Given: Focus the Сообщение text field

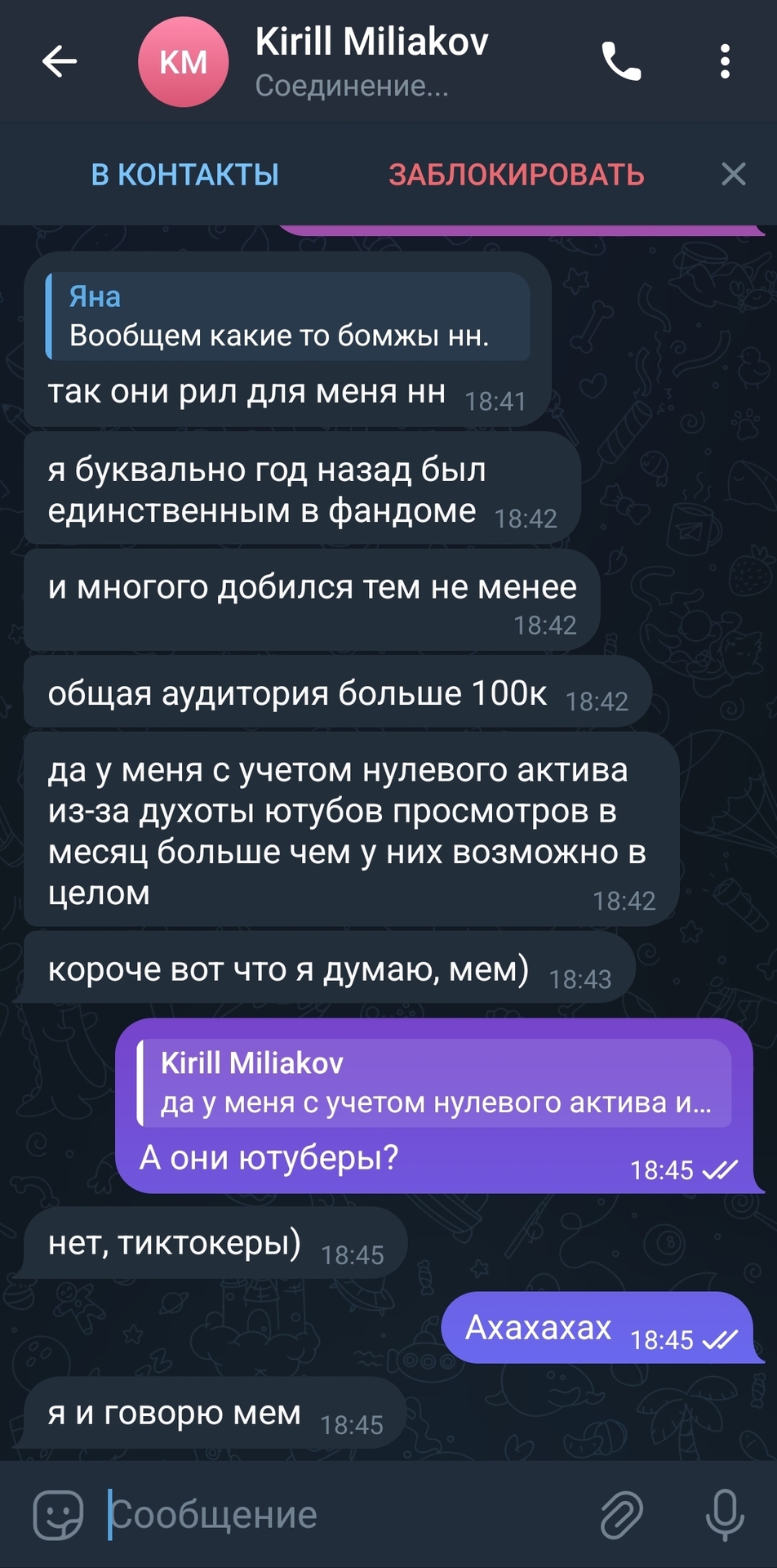Looking at the screenshot, I should tap(343, 1515).
